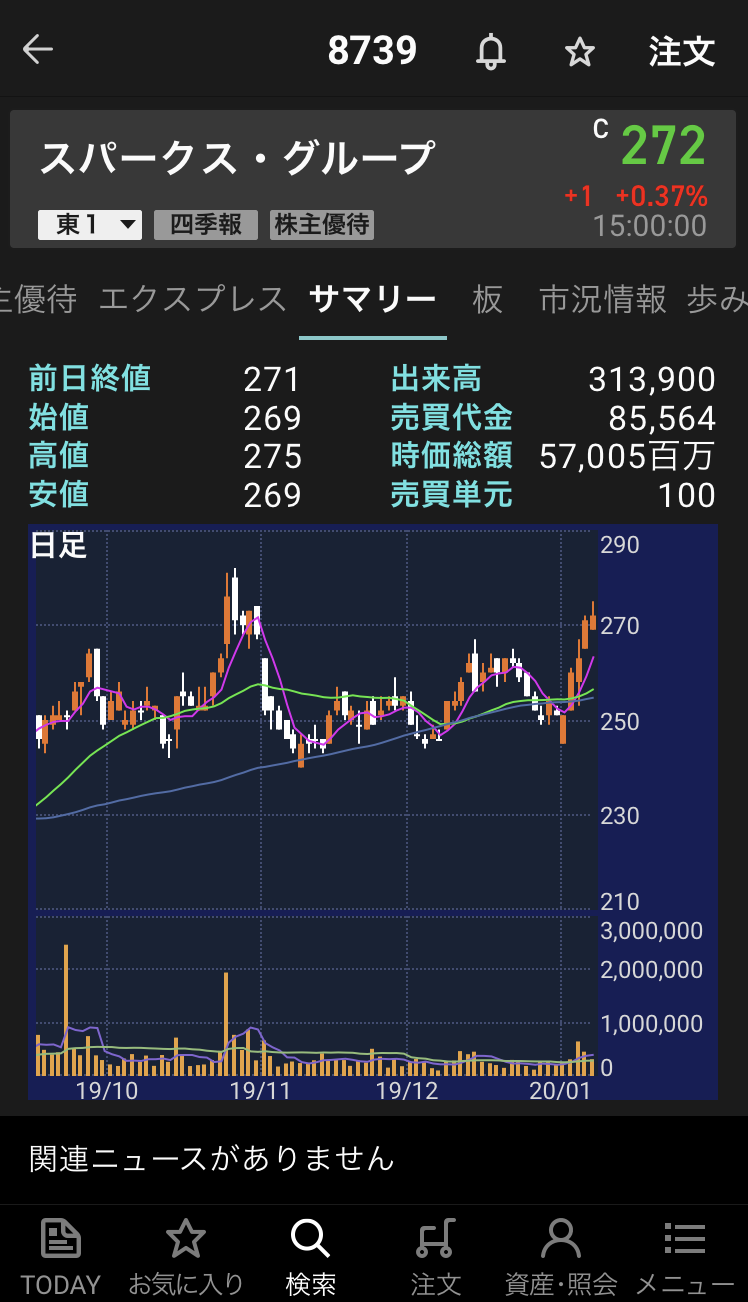748x1302 pixels.
Task: Open the 市況情報 tab
Action: click(x=602, y=299)
